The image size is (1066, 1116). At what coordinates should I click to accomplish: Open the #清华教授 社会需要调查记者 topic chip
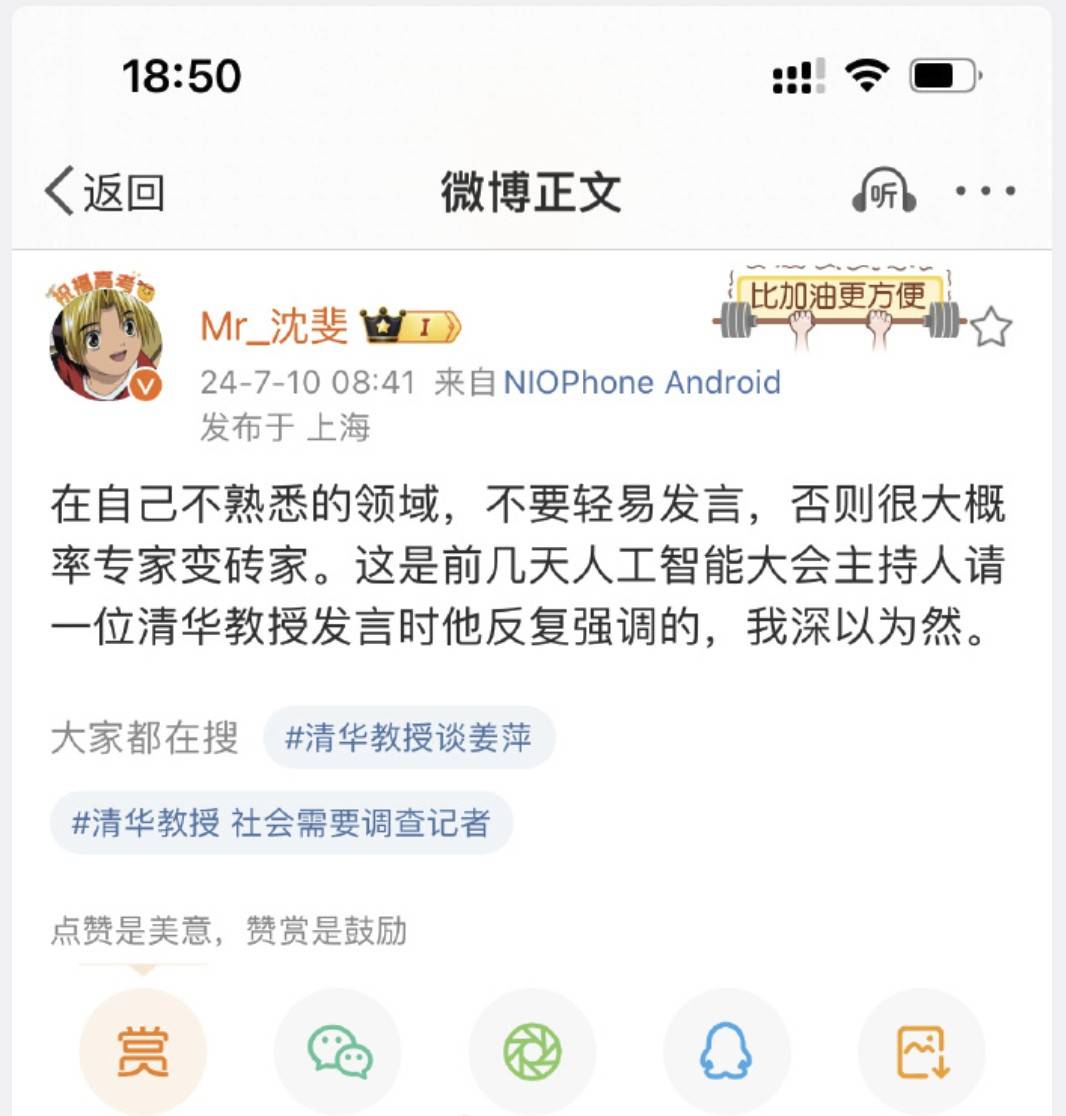pyautogui.click(x=281, y=823)
